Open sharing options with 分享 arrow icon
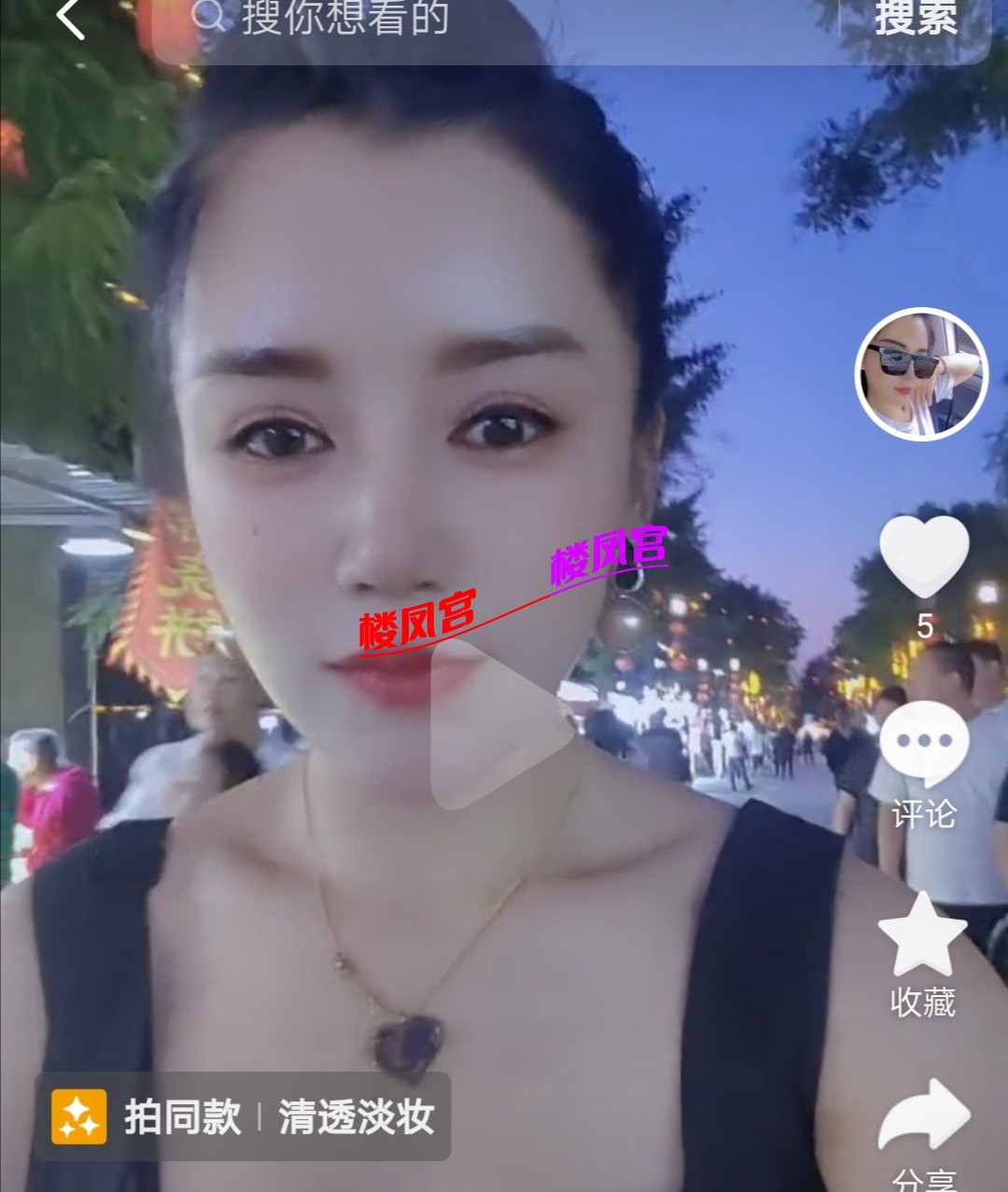1008x1192 pixels. (x=924, y=1115)
